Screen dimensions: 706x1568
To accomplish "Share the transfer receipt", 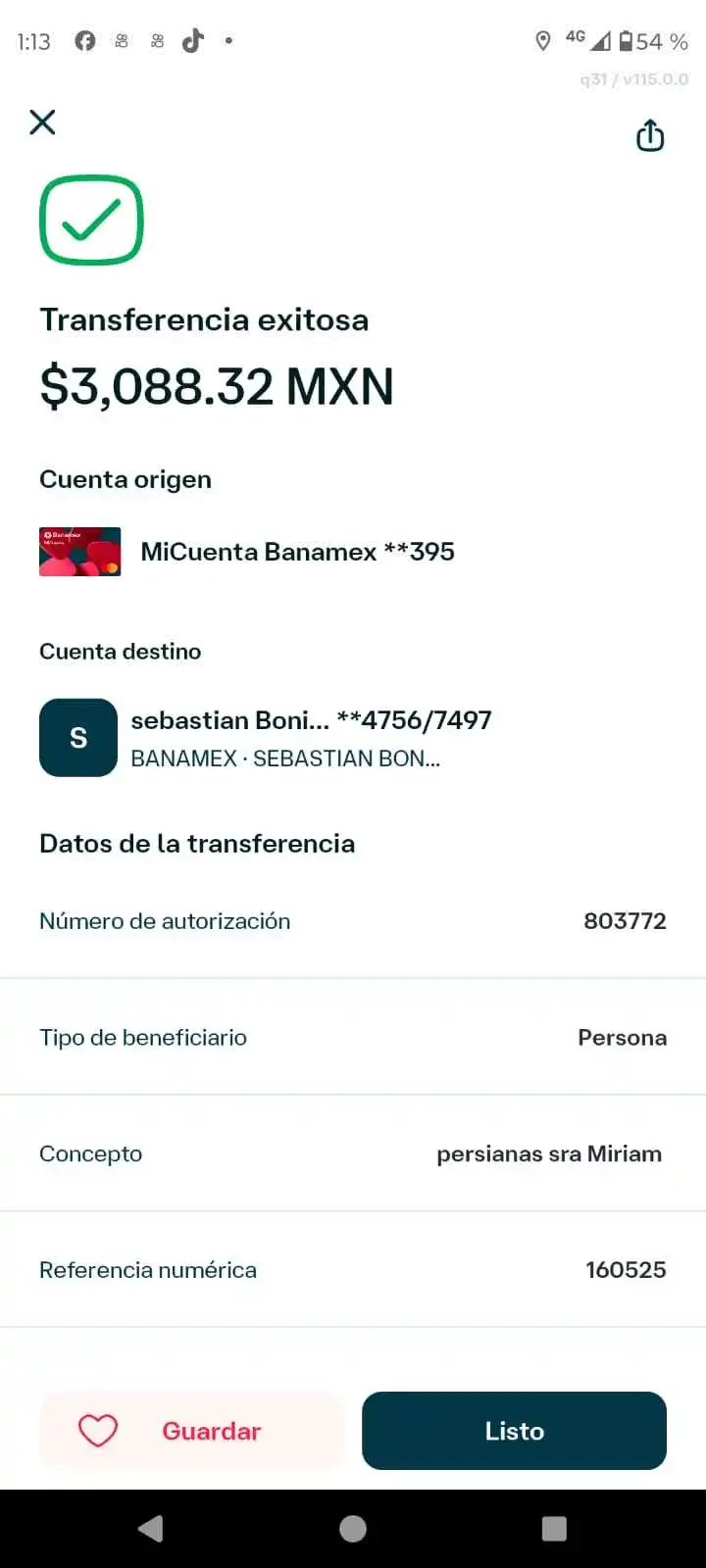I will (650, 135).
